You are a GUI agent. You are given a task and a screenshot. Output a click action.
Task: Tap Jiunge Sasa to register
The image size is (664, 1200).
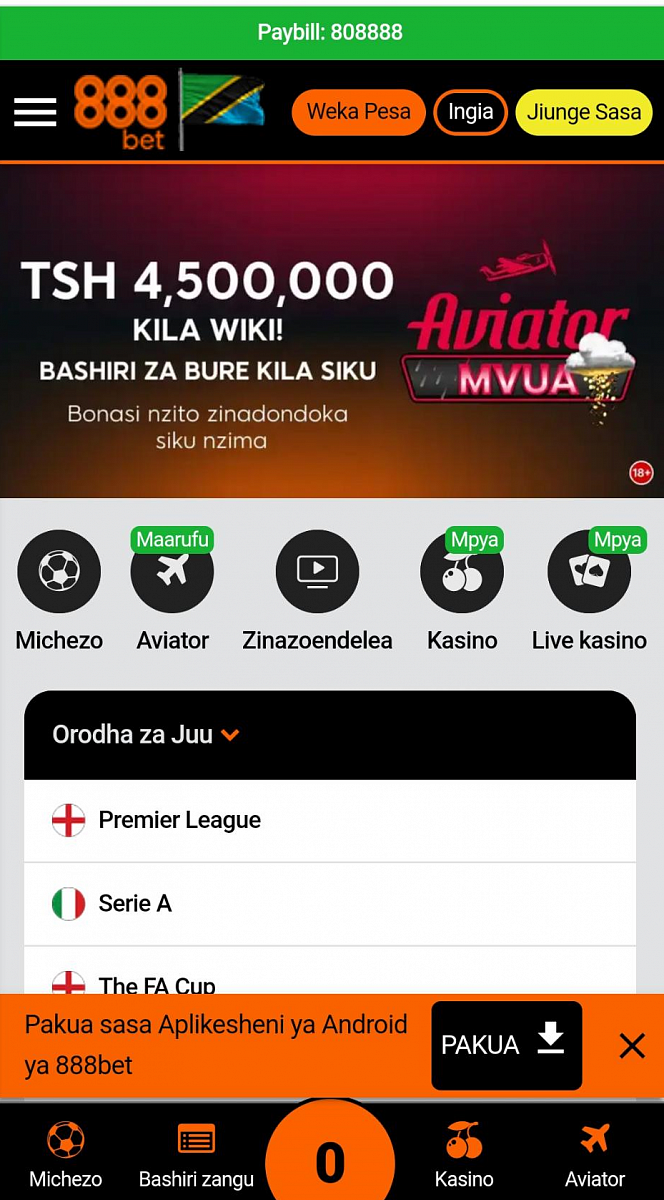(583, 112)
